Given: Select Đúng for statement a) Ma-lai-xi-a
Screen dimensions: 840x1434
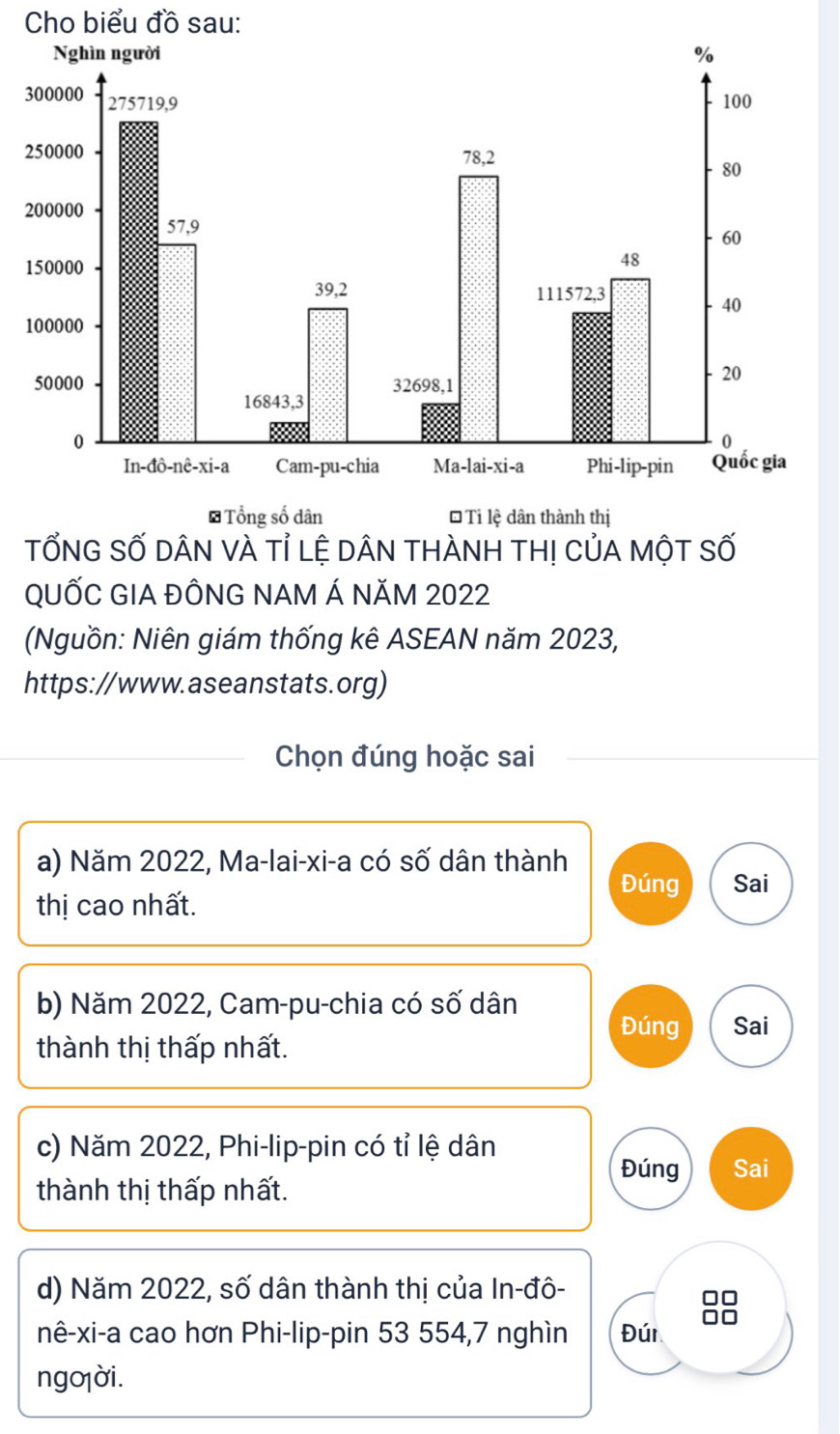Looking at the screenshot, I should click(x=651, y=884).
